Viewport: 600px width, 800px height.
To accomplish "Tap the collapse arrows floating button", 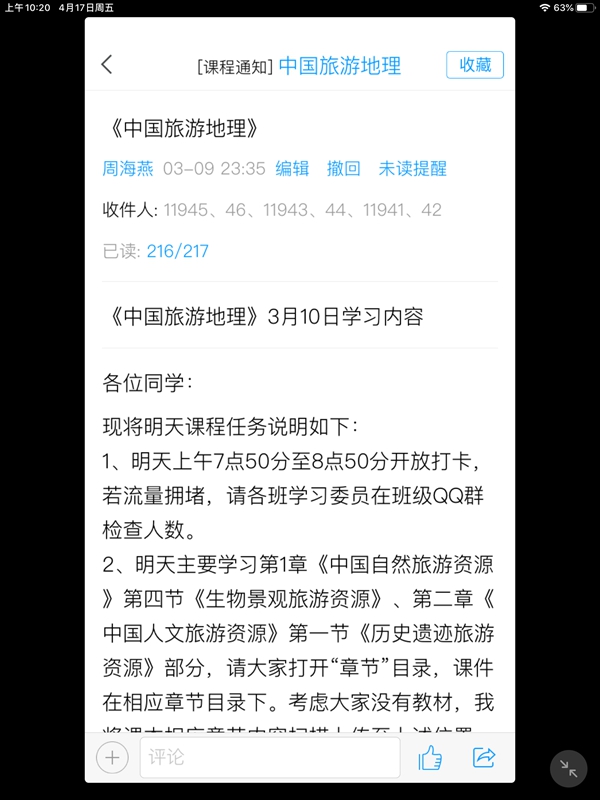I will click(x=569, y=768).
